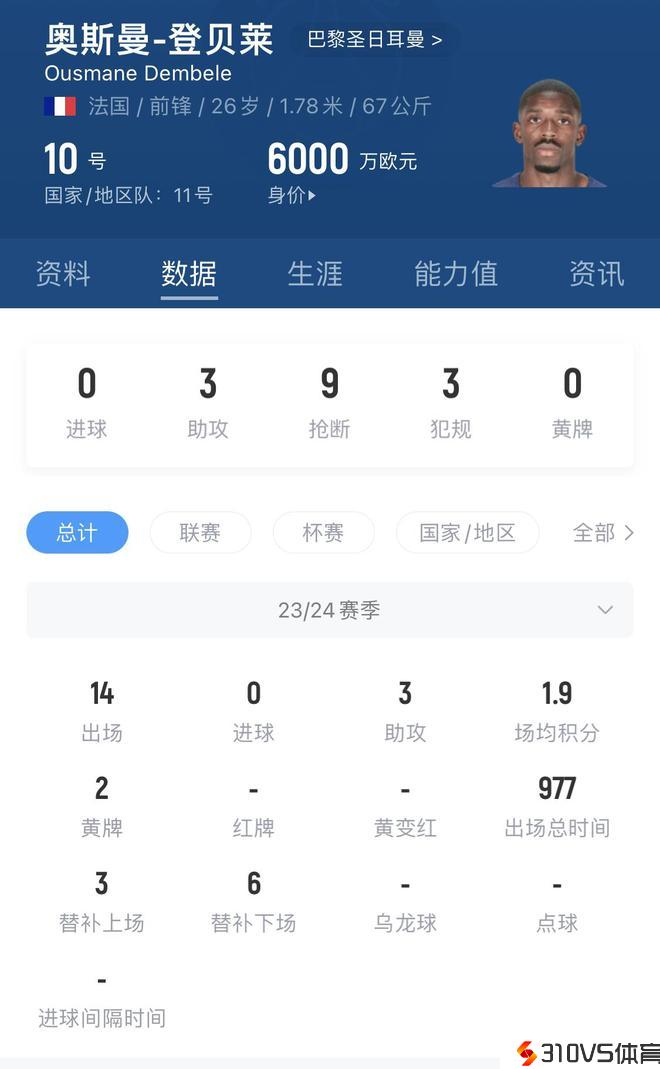Expand the 身价 market value details
Image resolution: width=660 pixels, height=1069 pixels.
[x=291, y=196]
